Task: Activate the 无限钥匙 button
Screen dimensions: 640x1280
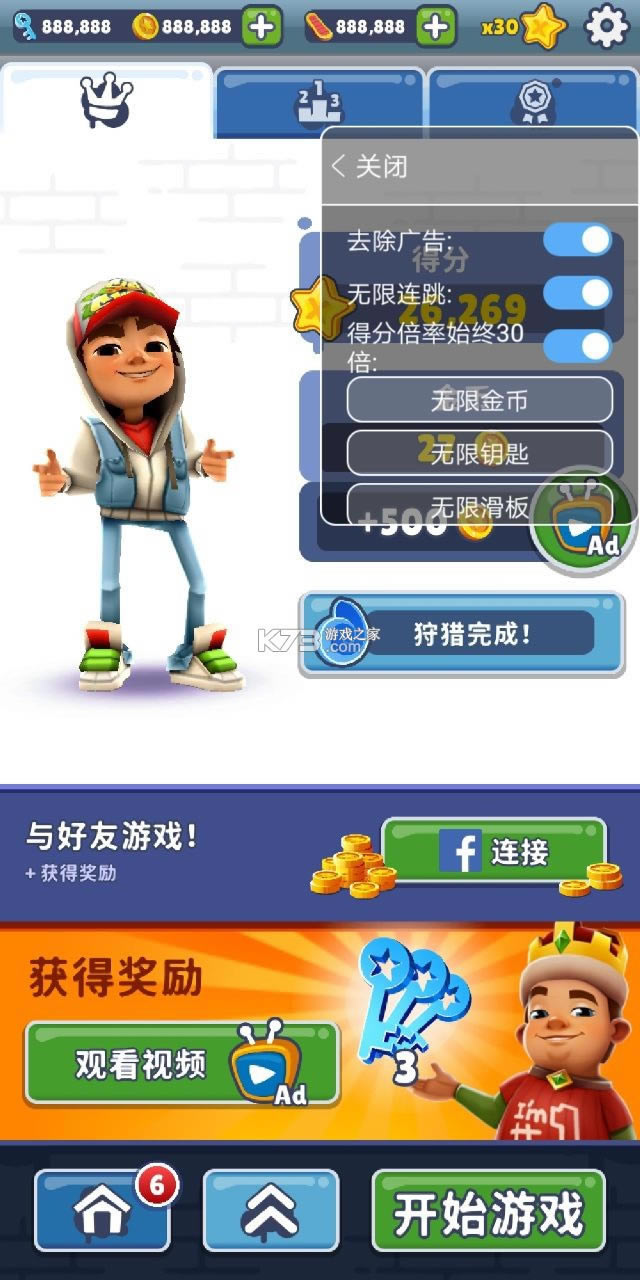Action: 479,453
